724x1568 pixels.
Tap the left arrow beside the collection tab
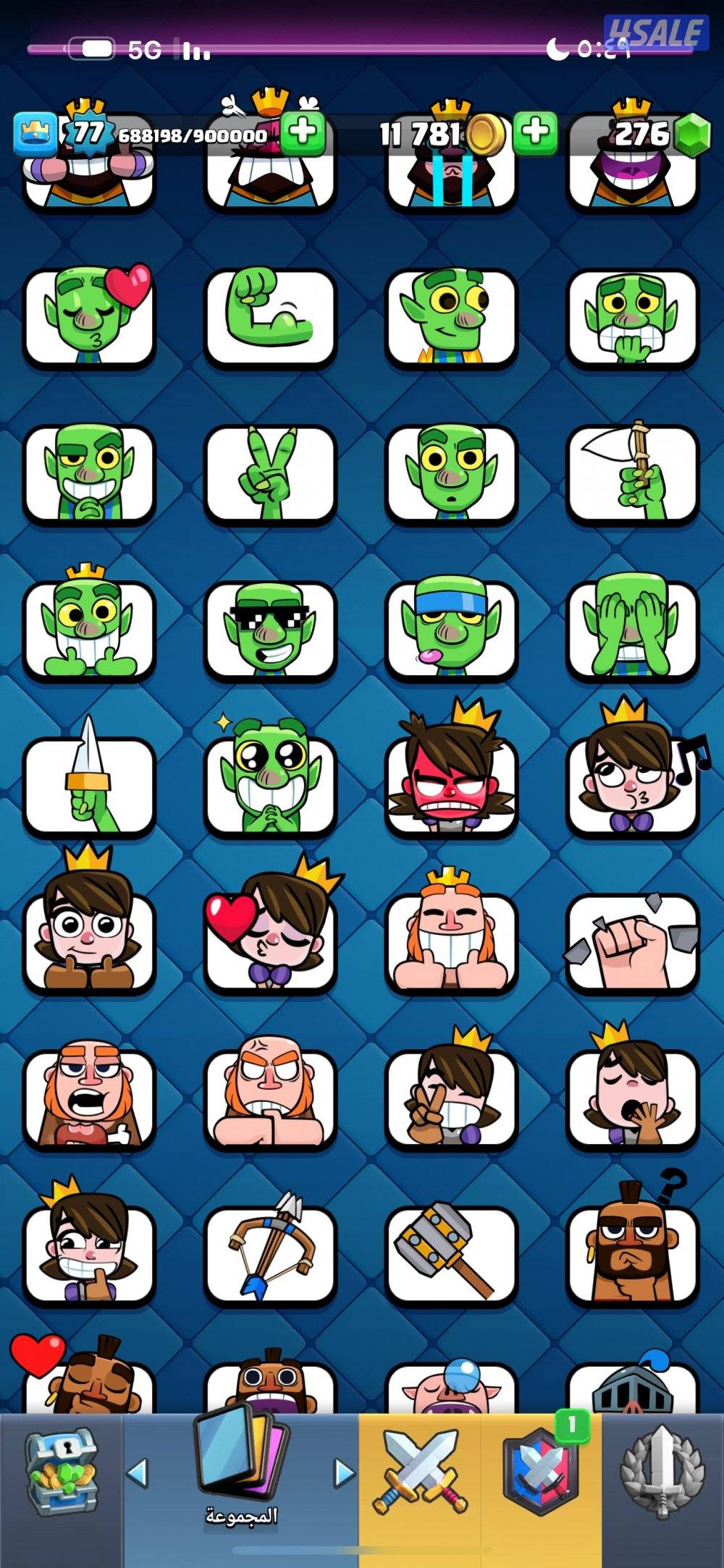point(137,1471)
